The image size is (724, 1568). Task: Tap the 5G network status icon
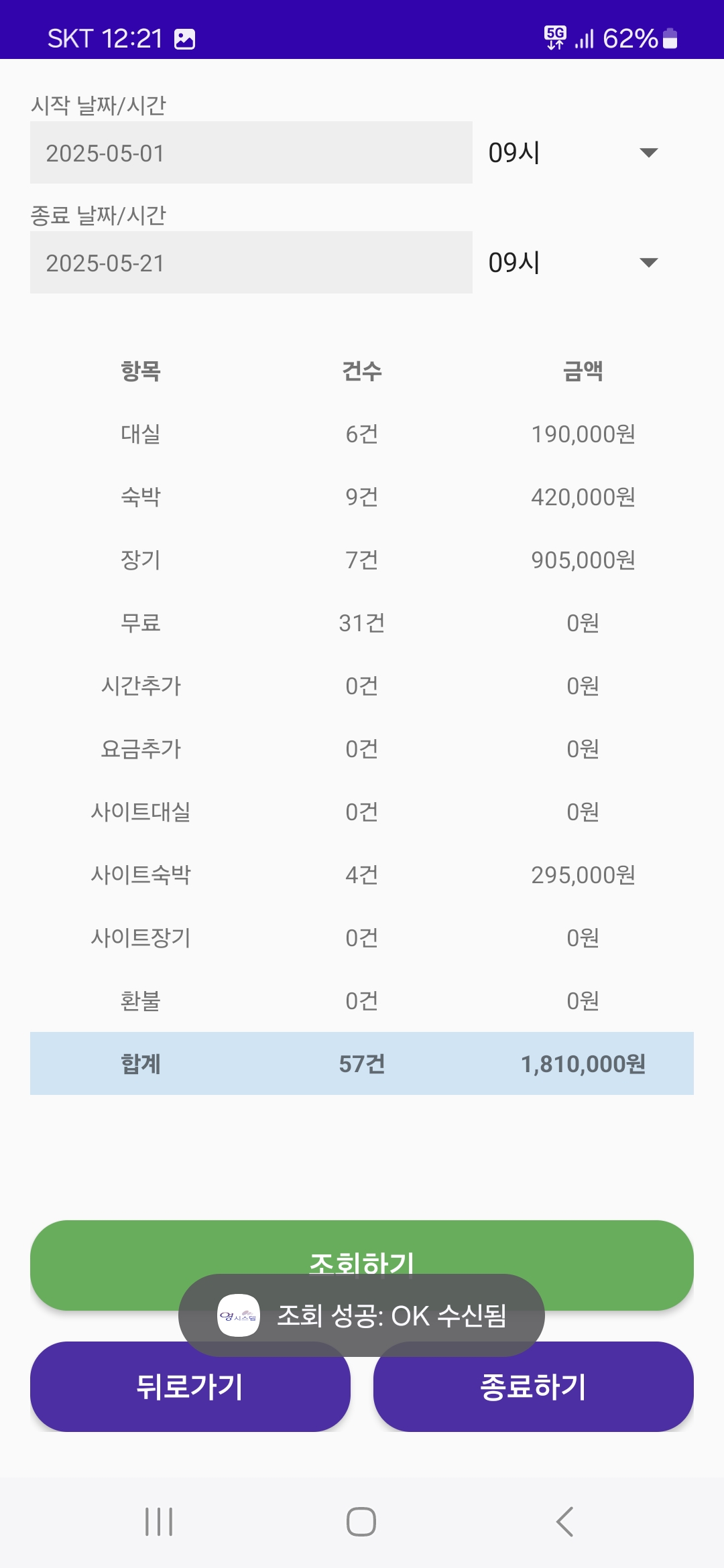pyautogui.click(x=554, y=38)
